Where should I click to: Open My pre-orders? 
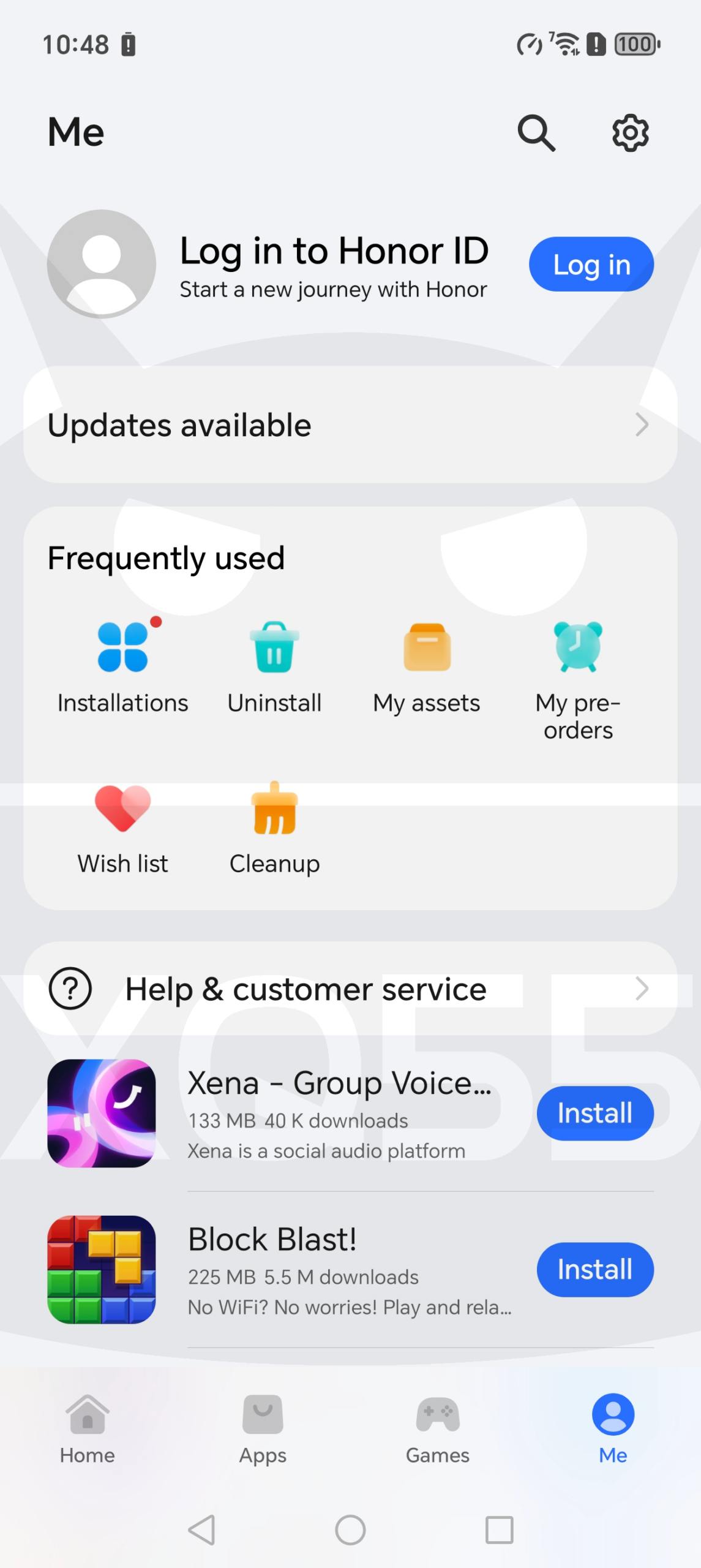578,674
